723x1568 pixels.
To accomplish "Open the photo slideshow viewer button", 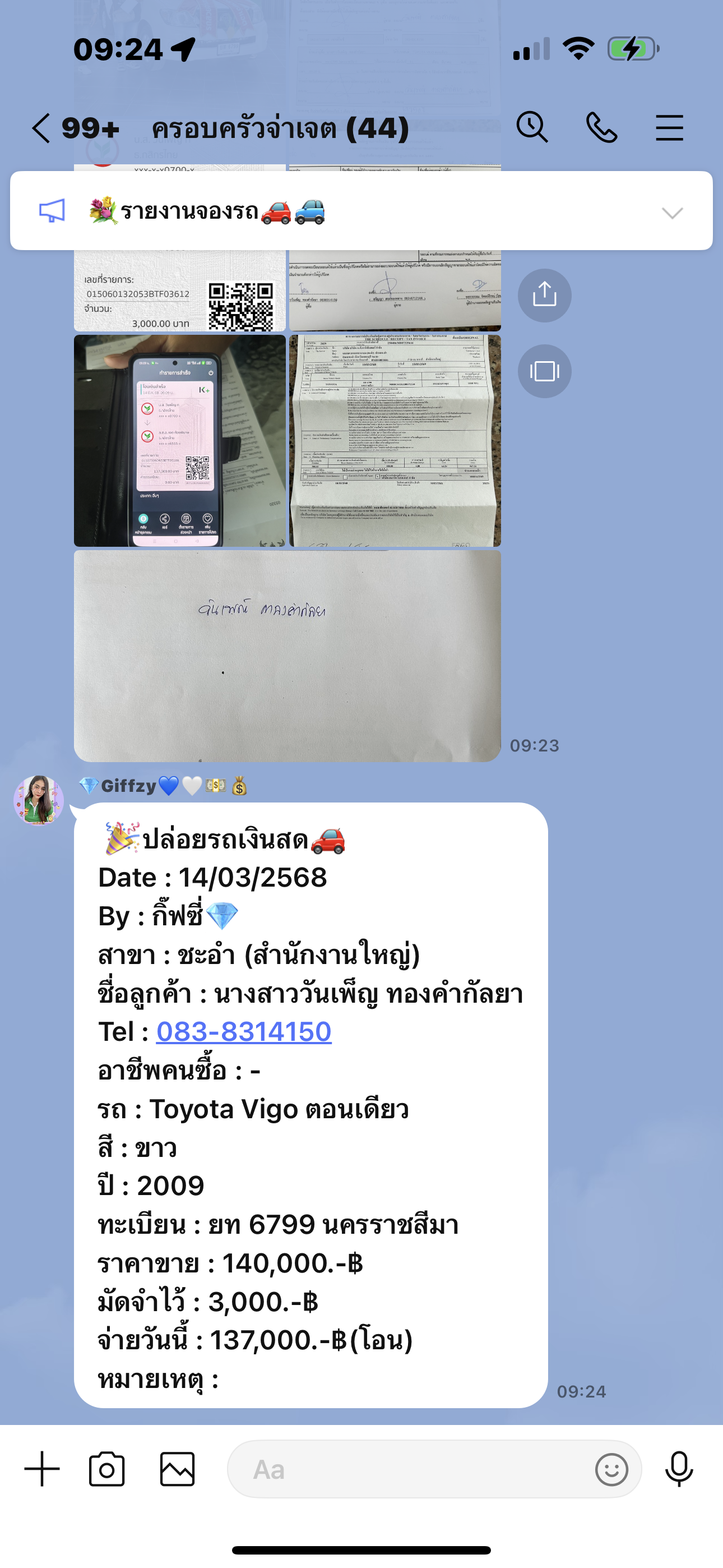I will 544,371.
